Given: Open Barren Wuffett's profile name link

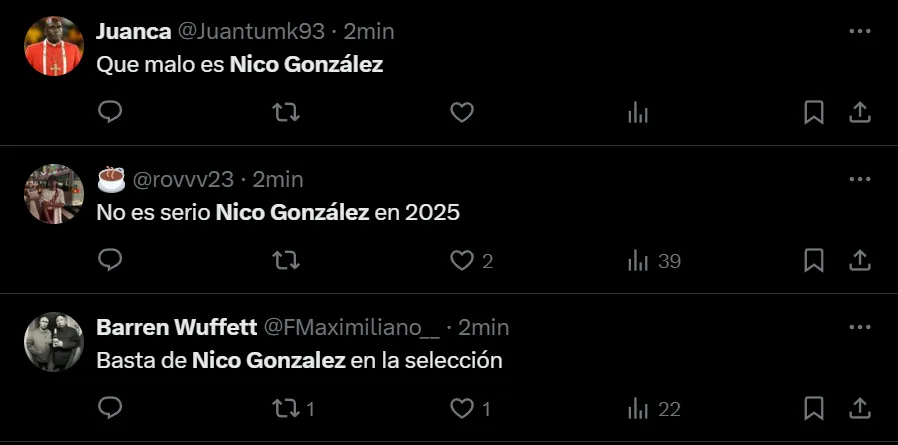Looking at the screenshot, I should pyautogui.click(x=176, y=327).
